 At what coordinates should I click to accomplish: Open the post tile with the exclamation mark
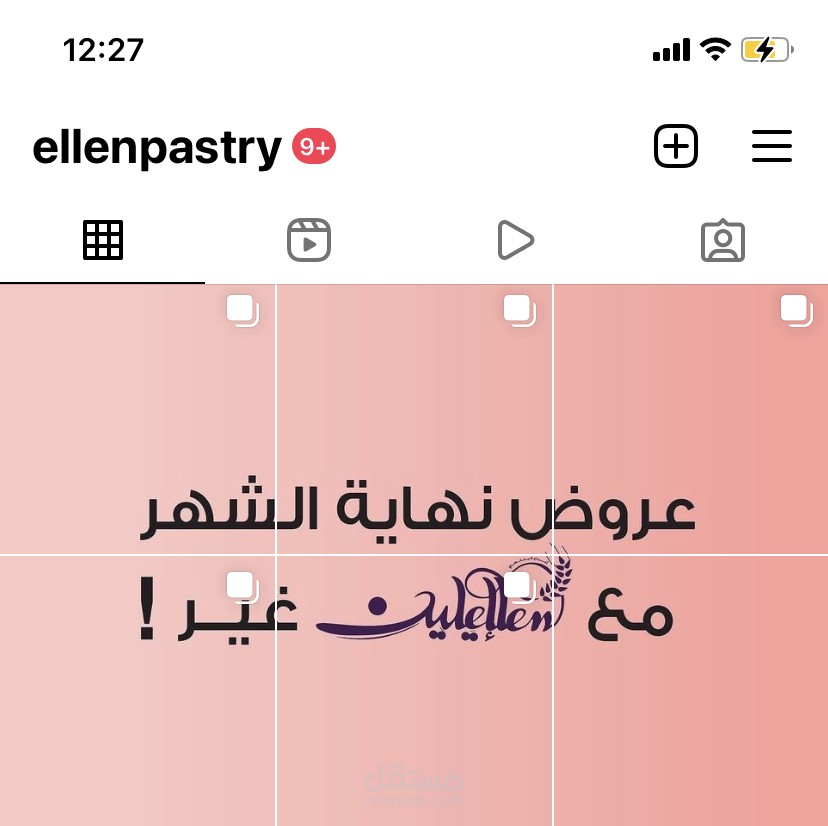[137, 690]
